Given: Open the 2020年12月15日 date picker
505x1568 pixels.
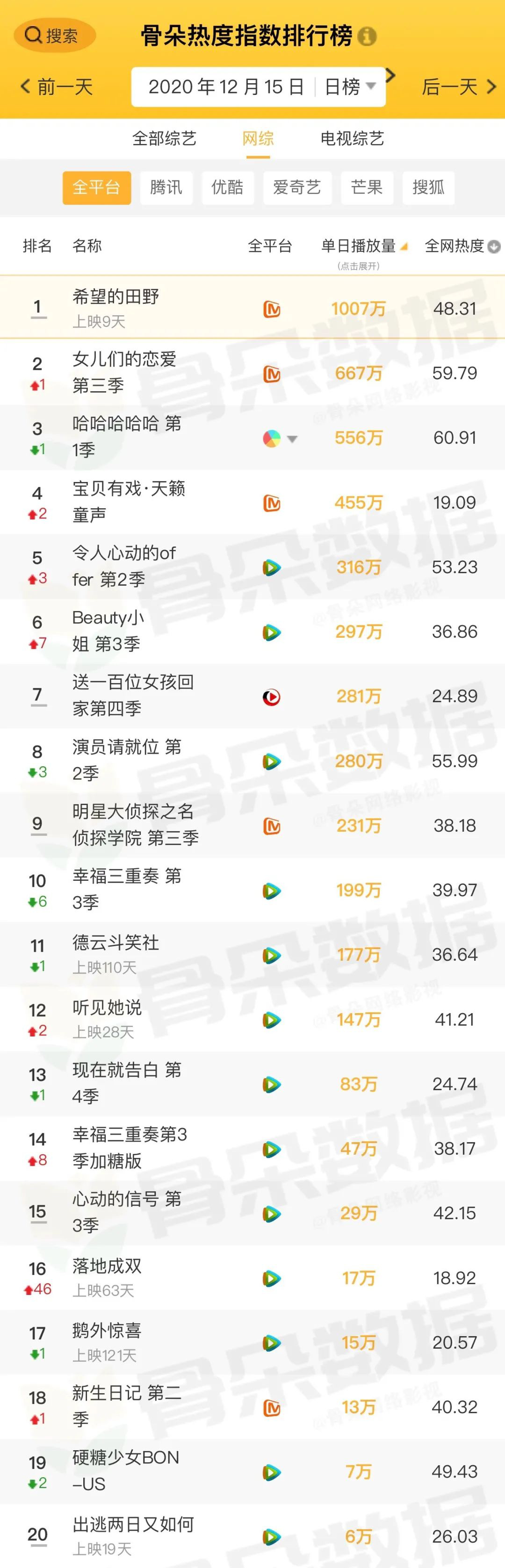Looking at the screenshot, I should pyautogui.click(x=226, y=87).
